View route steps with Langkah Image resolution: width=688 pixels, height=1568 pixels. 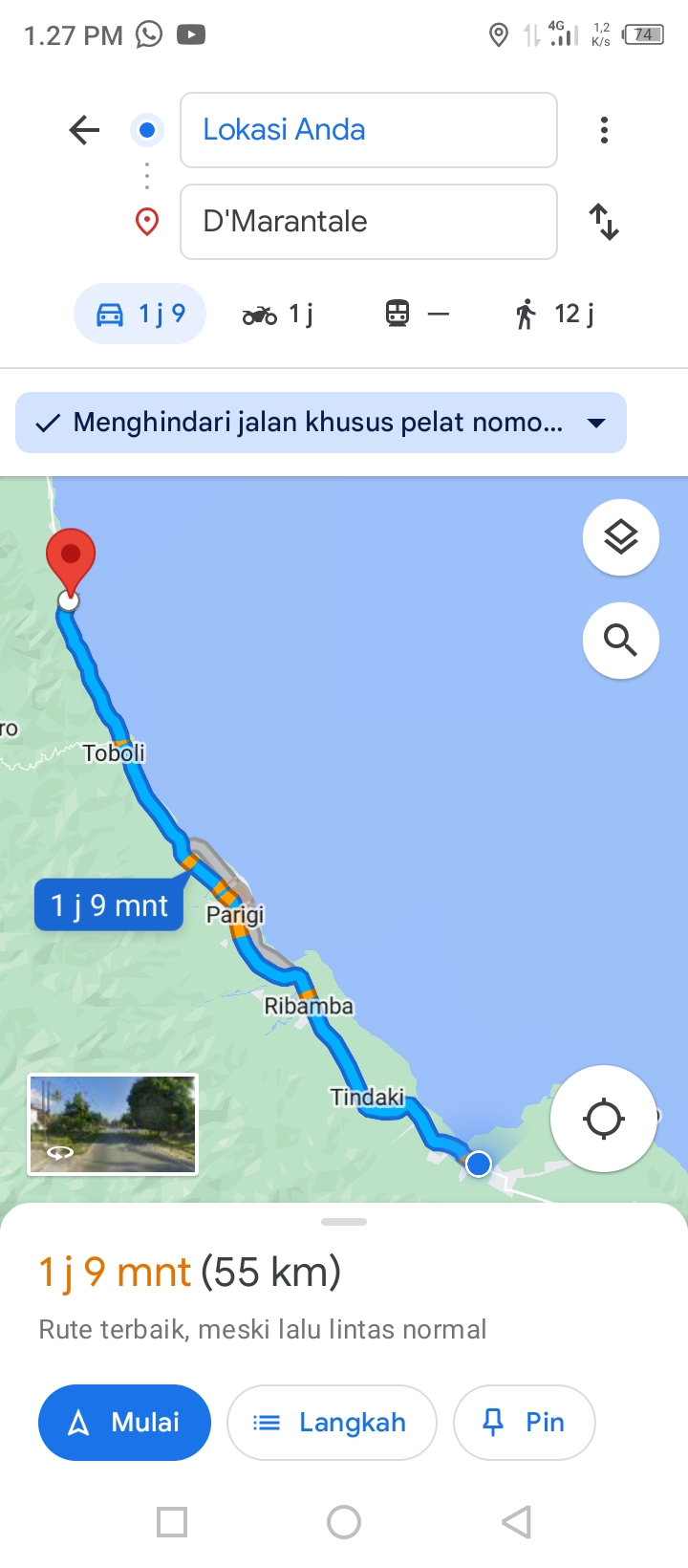[332, 1423]
